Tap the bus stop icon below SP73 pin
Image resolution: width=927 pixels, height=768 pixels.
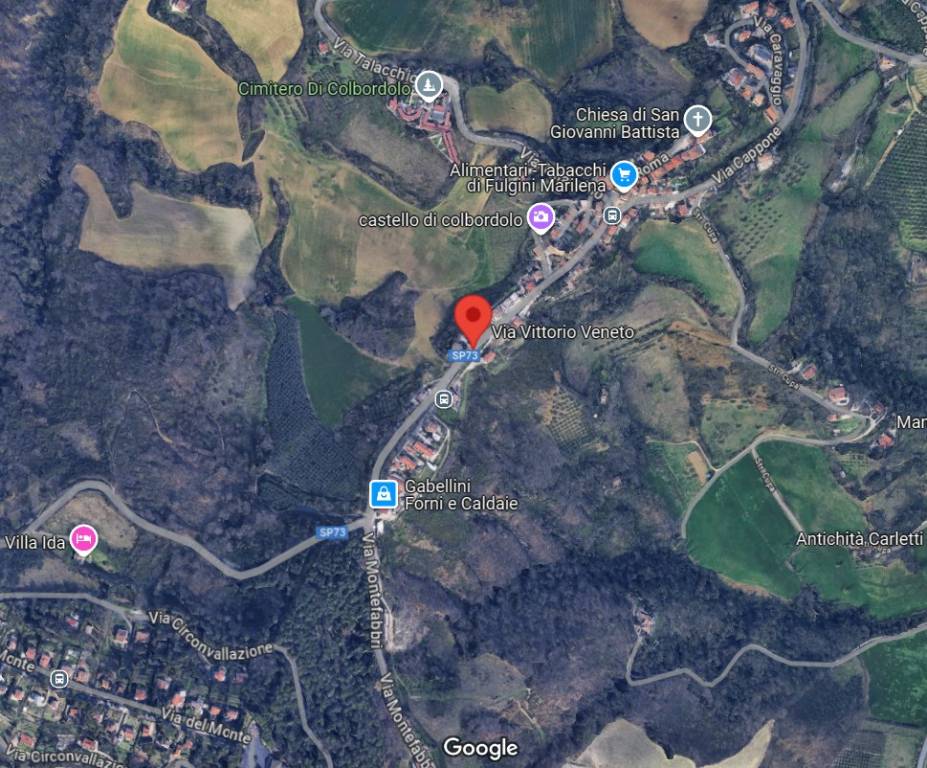click(444, 399)
